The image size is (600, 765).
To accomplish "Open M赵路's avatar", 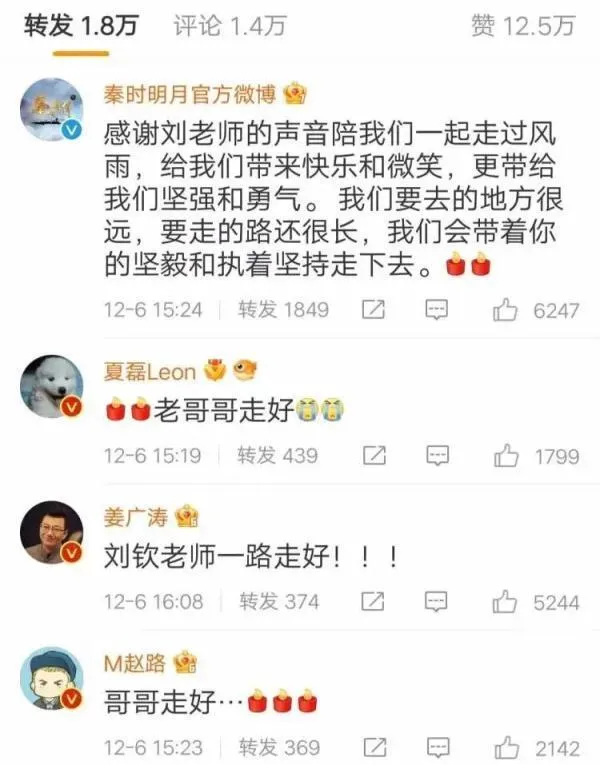I will (x=52, y=681).
